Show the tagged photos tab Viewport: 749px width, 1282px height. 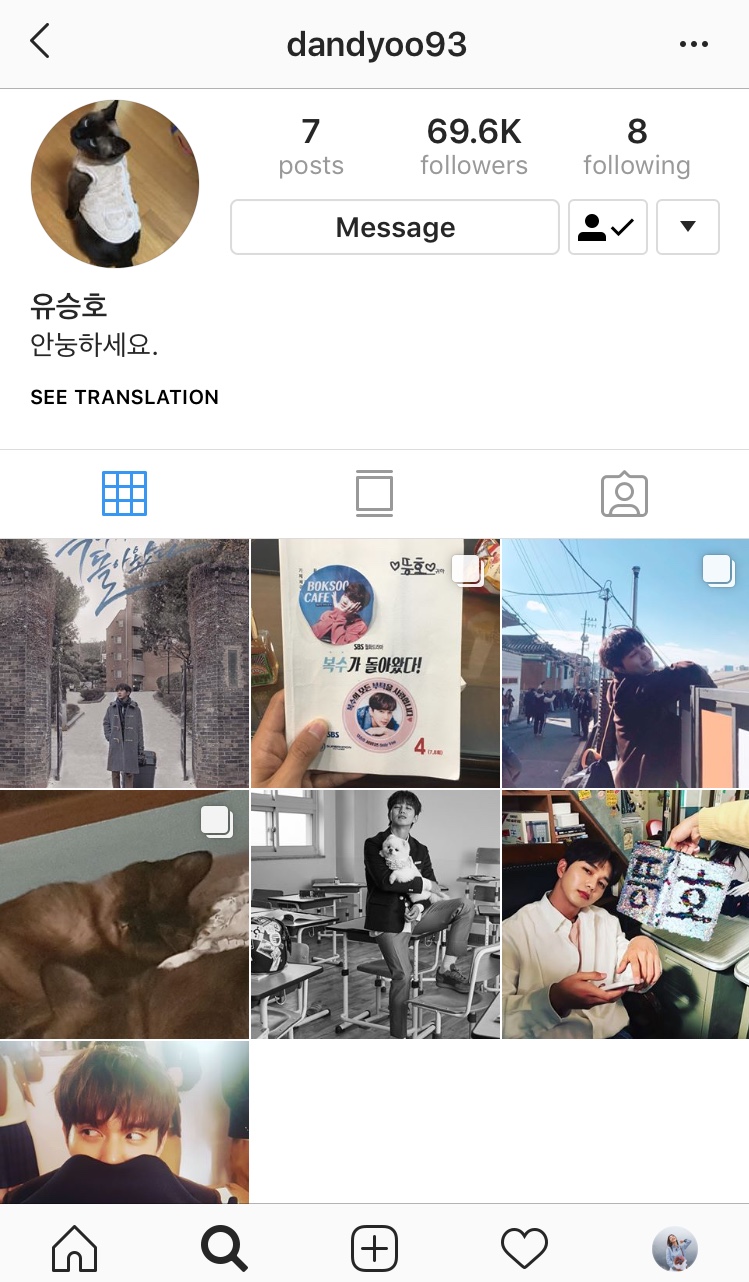[624, 493]
